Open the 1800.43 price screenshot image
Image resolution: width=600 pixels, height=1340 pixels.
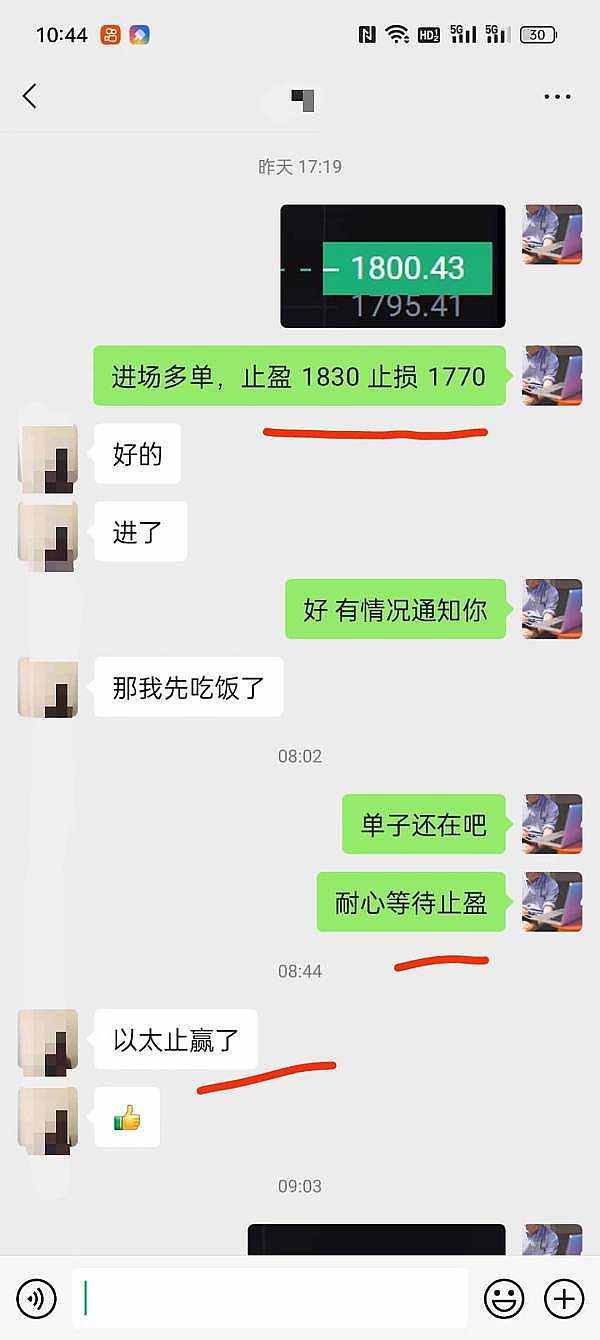392,266
